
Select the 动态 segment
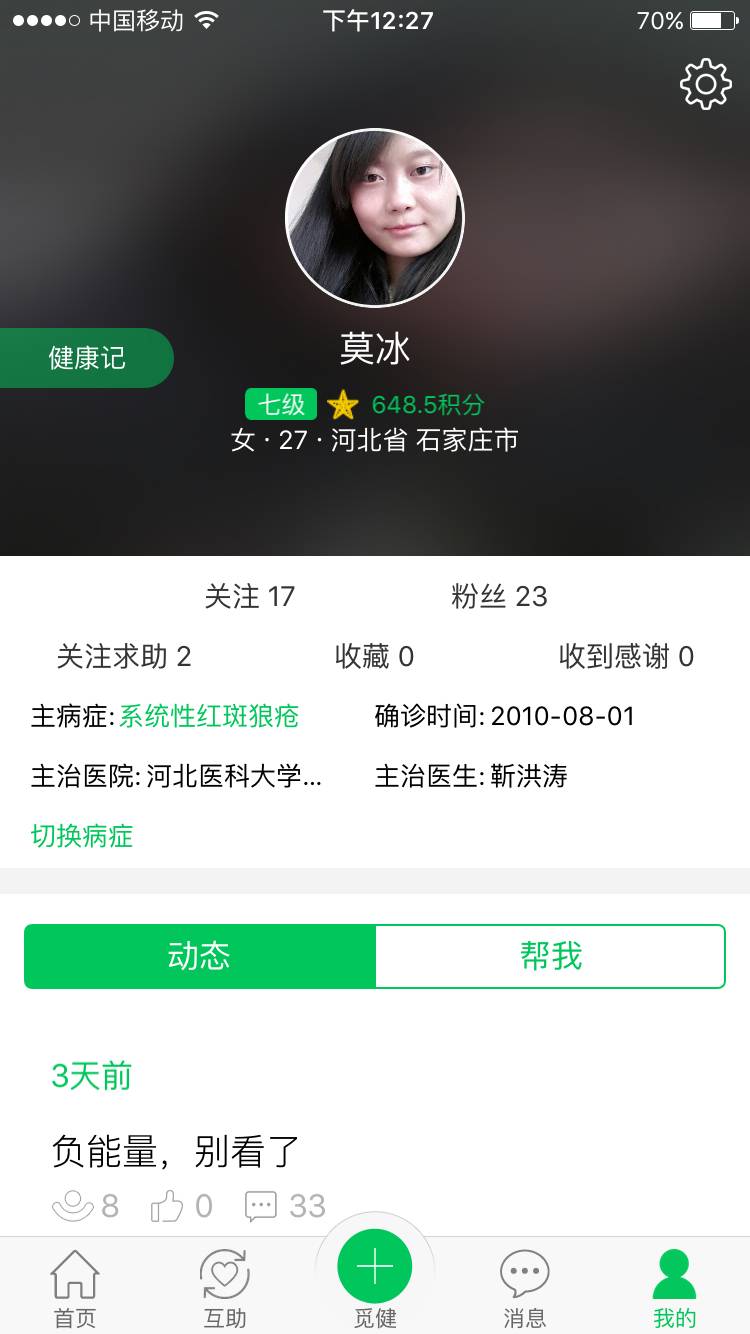click(x=200, y=957)
